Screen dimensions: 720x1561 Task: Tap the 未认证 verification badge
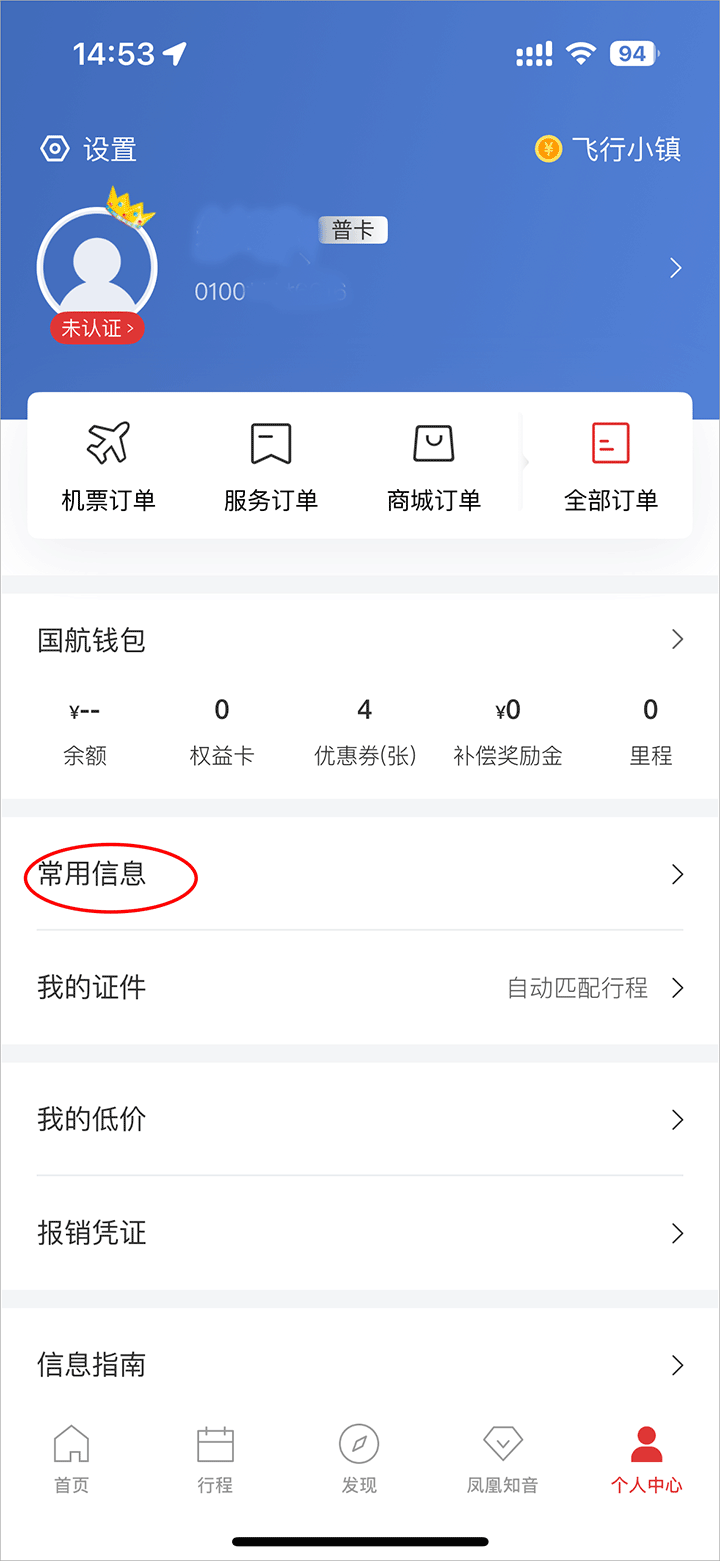tap(97, 328)
